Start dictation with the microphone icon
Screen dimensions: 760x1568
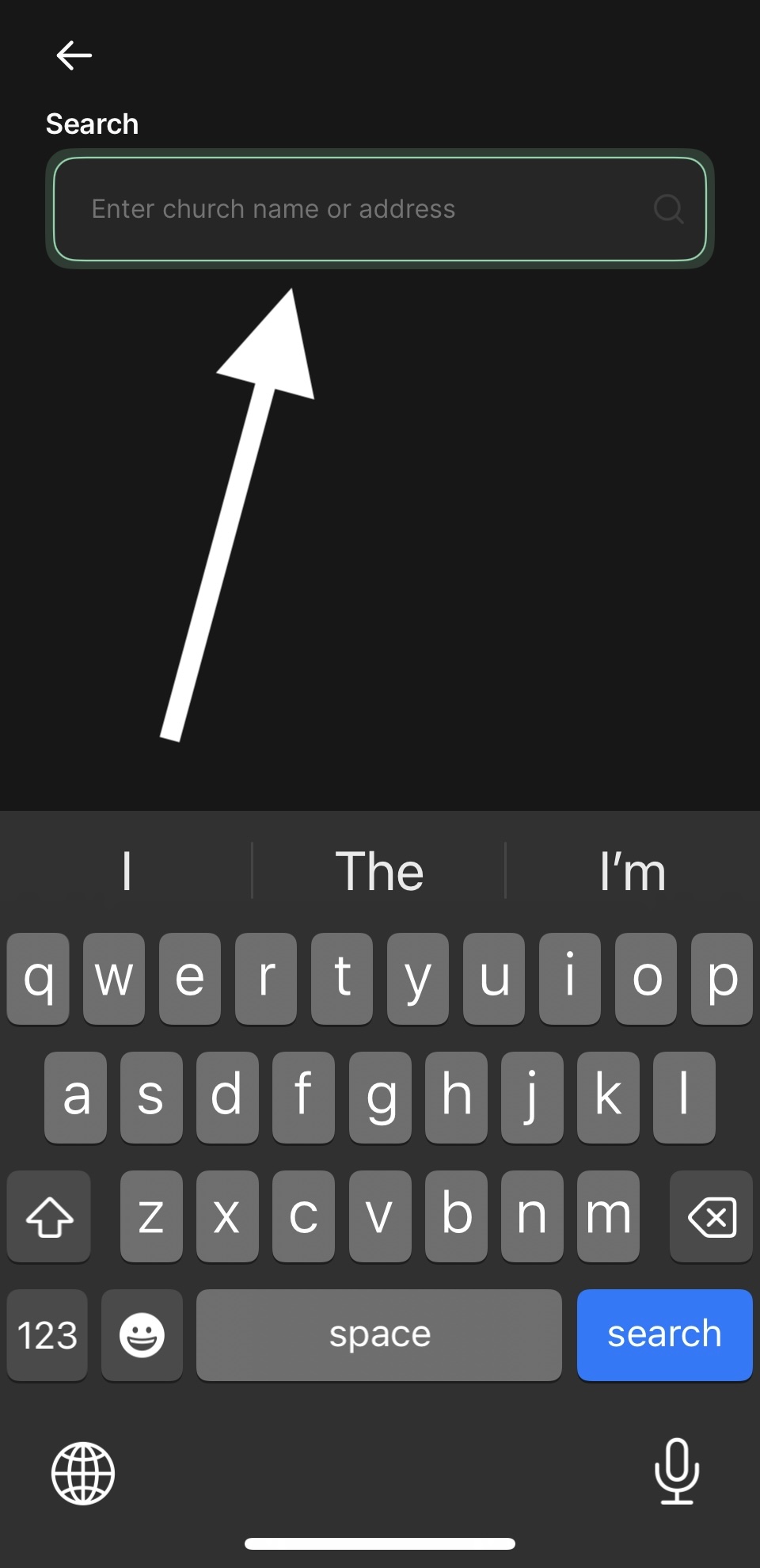[677, 1471]
